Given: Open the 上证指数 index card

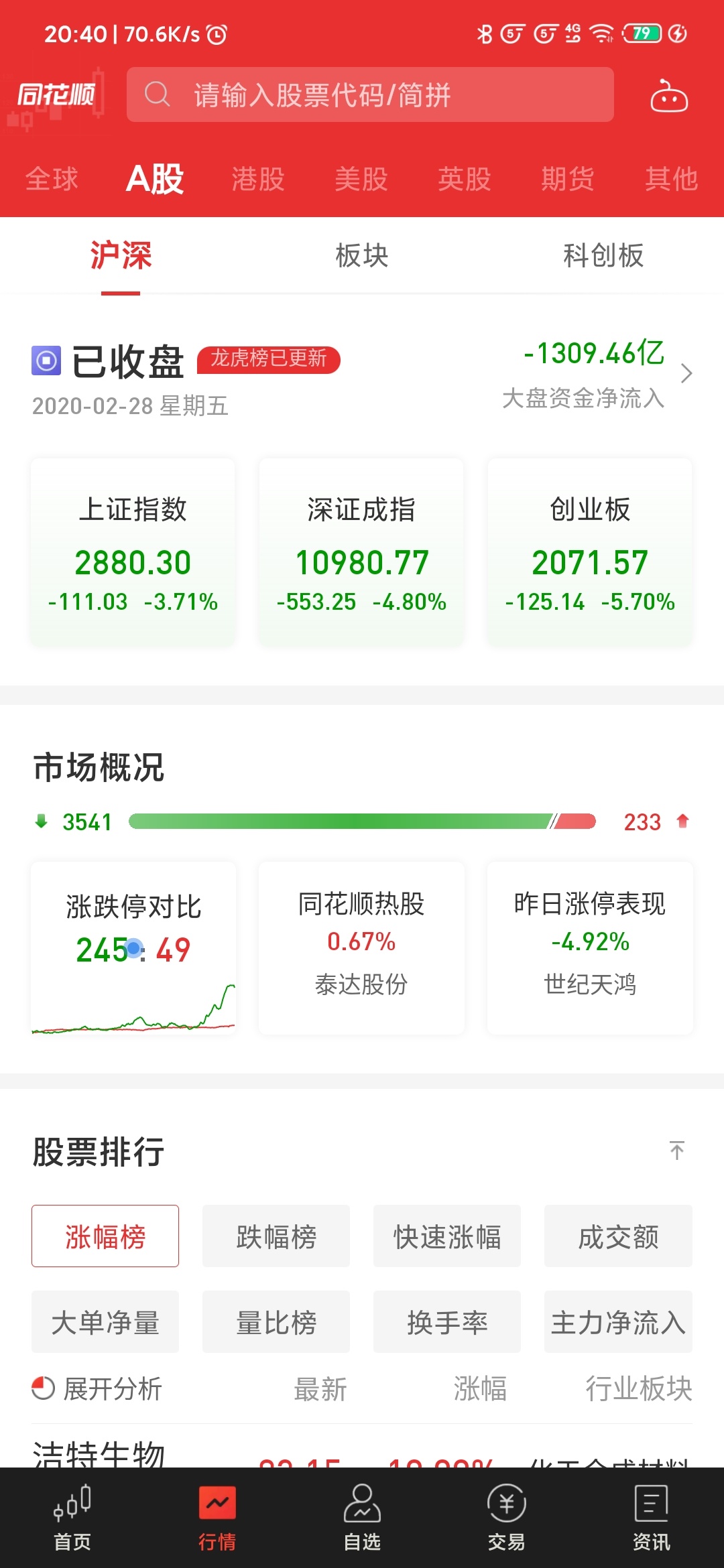Looking at the screenshot, I should [133, 552].
